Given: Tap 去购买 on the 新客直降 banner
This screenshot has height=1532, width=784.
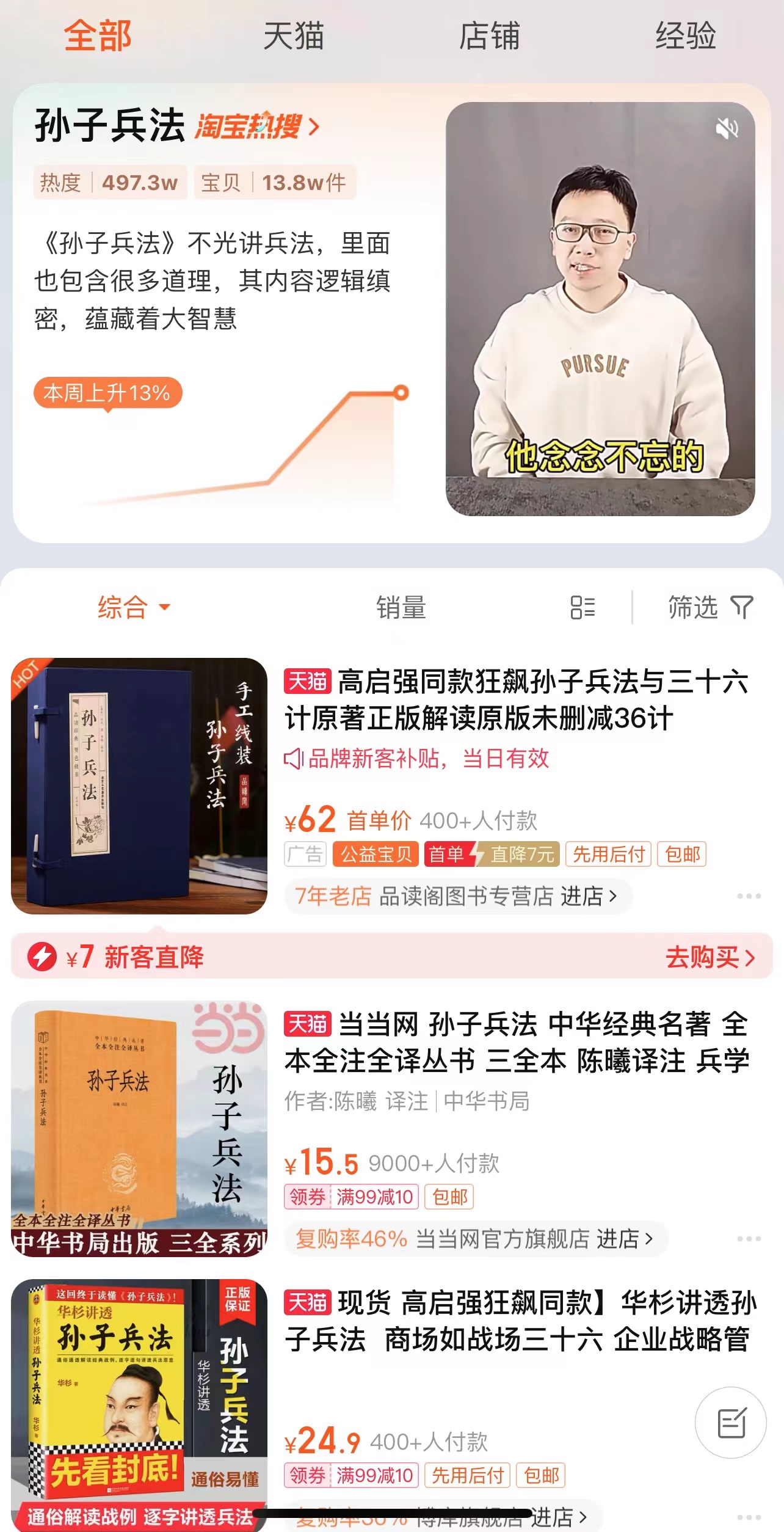Looking at the screenshot, I should [710, 957].
